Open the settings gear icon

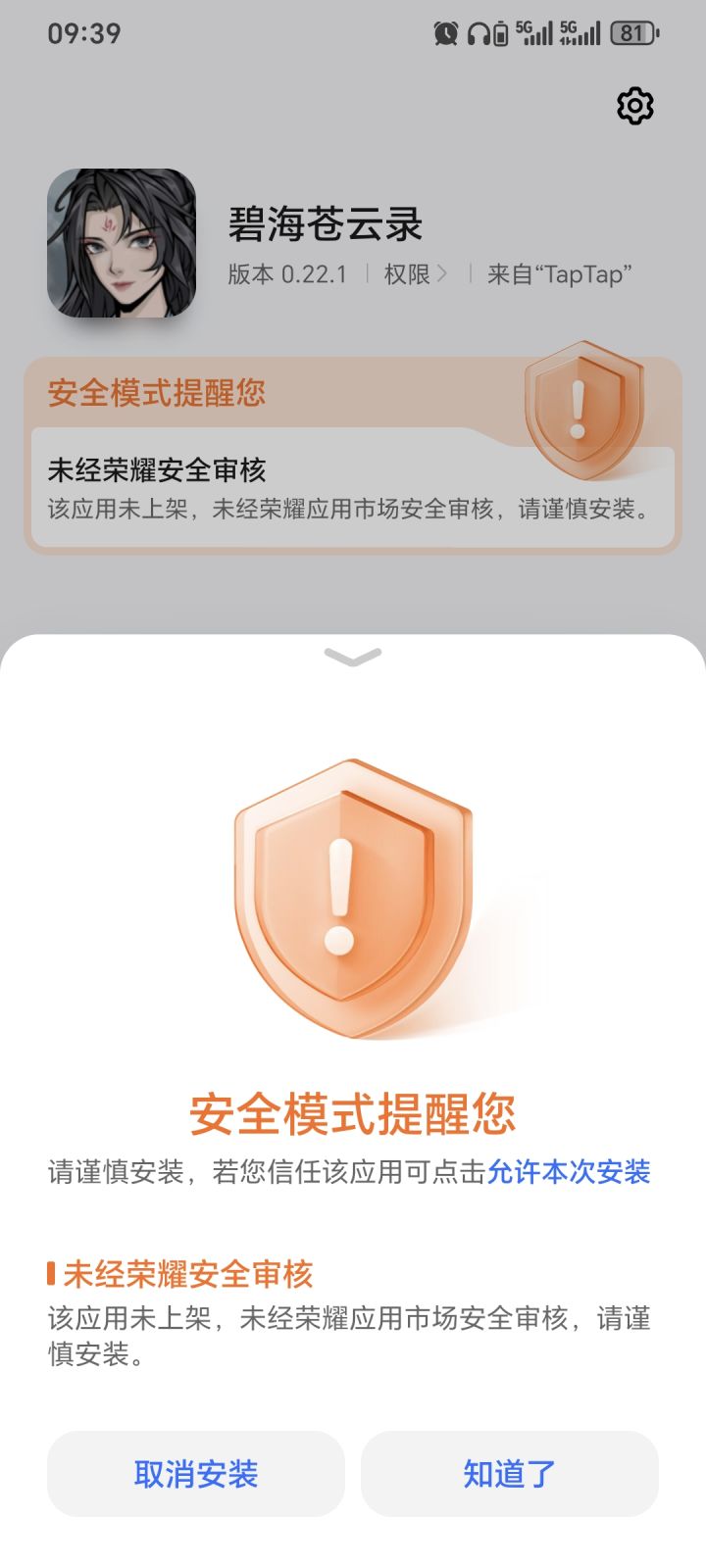pyautogui.click(x=633, y=105)
